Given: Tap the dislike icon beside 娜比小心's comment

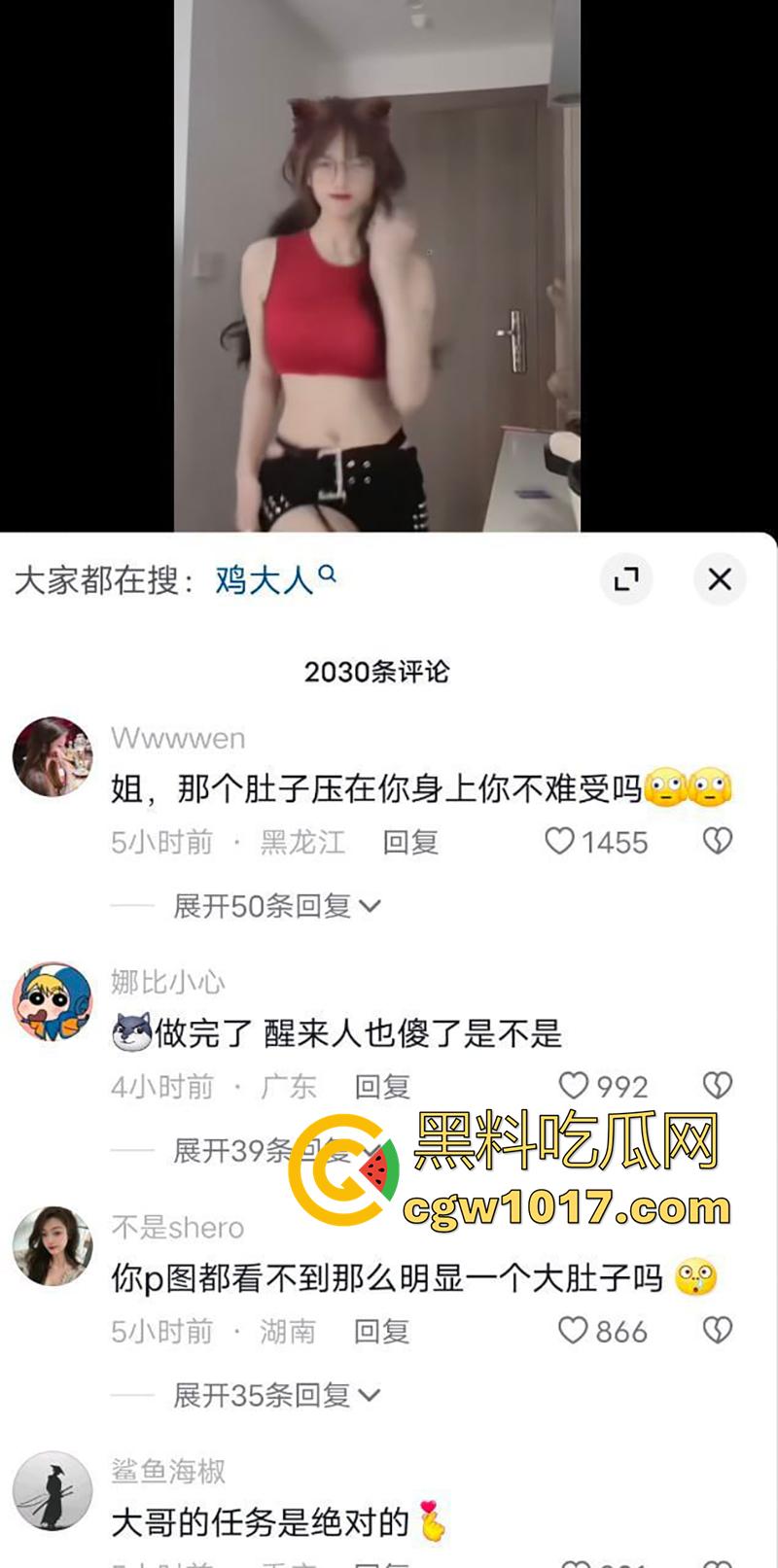Looking at the screenshot, I should click(718, 1086).
